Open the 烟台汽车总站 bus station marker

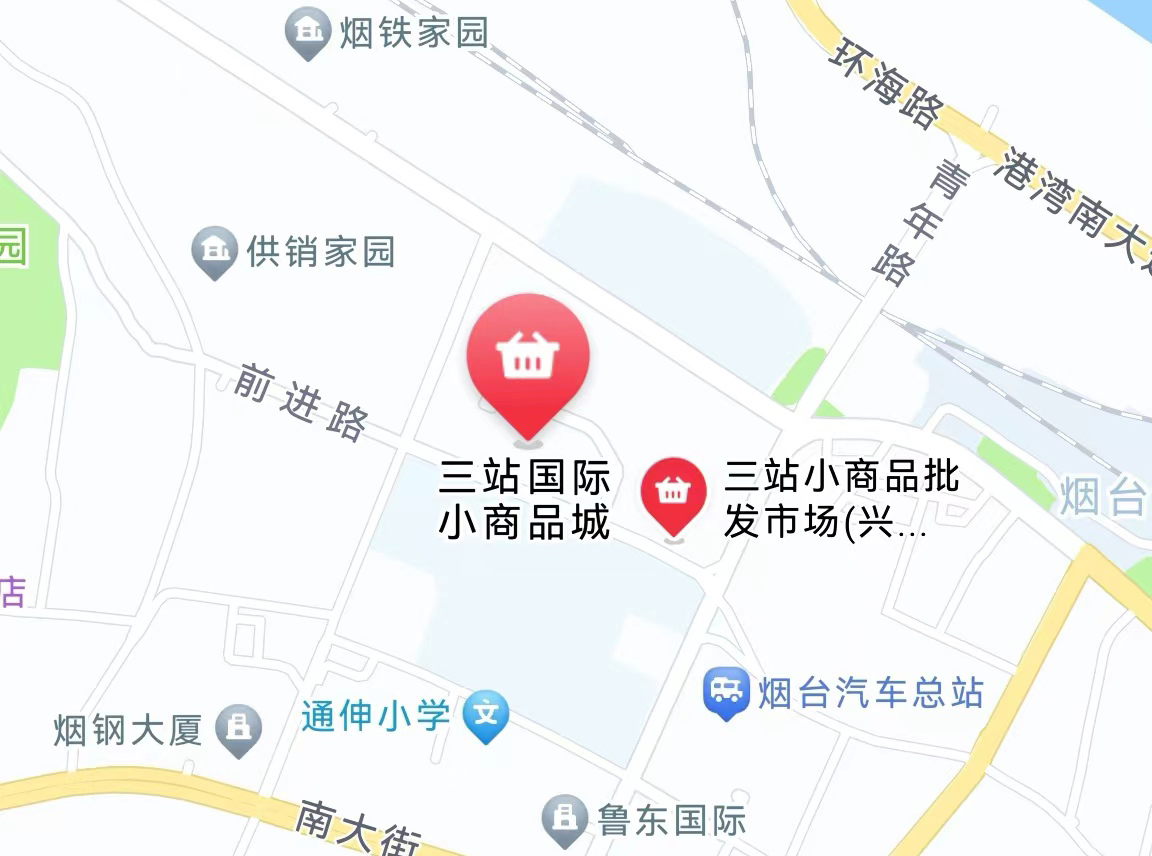pos(726,692)
